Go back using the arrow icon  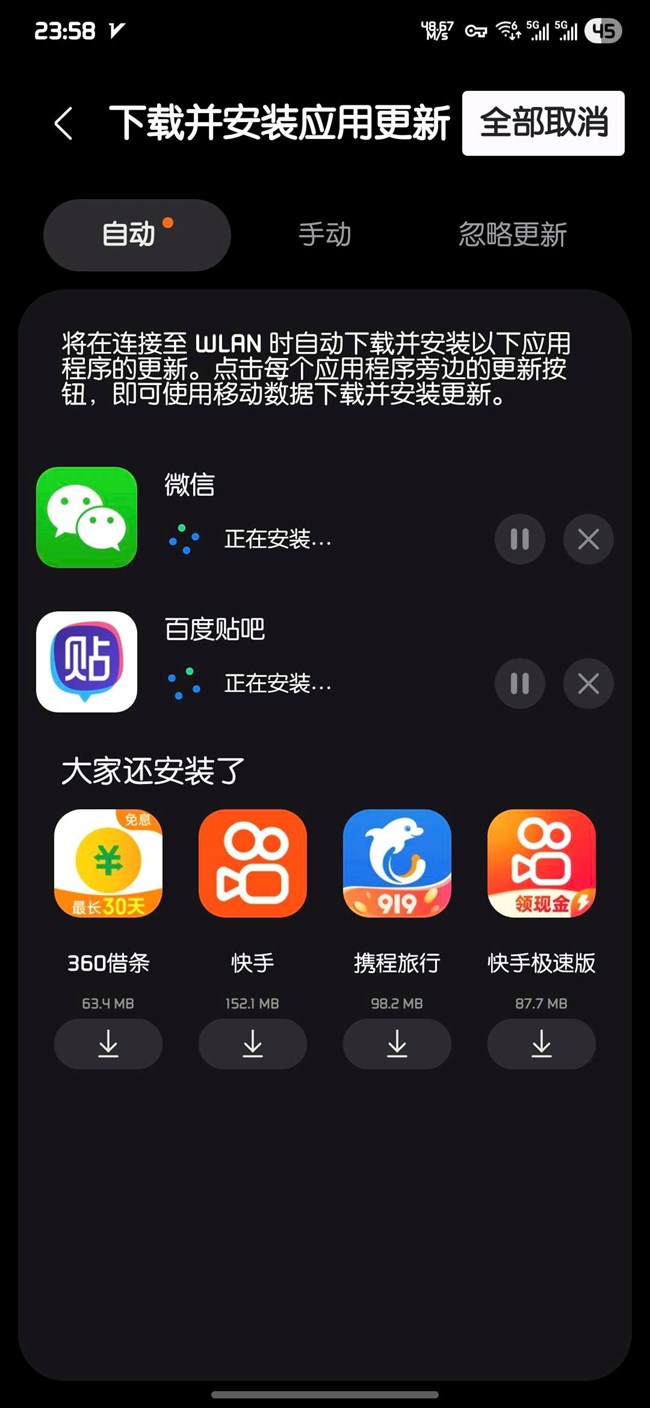63,124
